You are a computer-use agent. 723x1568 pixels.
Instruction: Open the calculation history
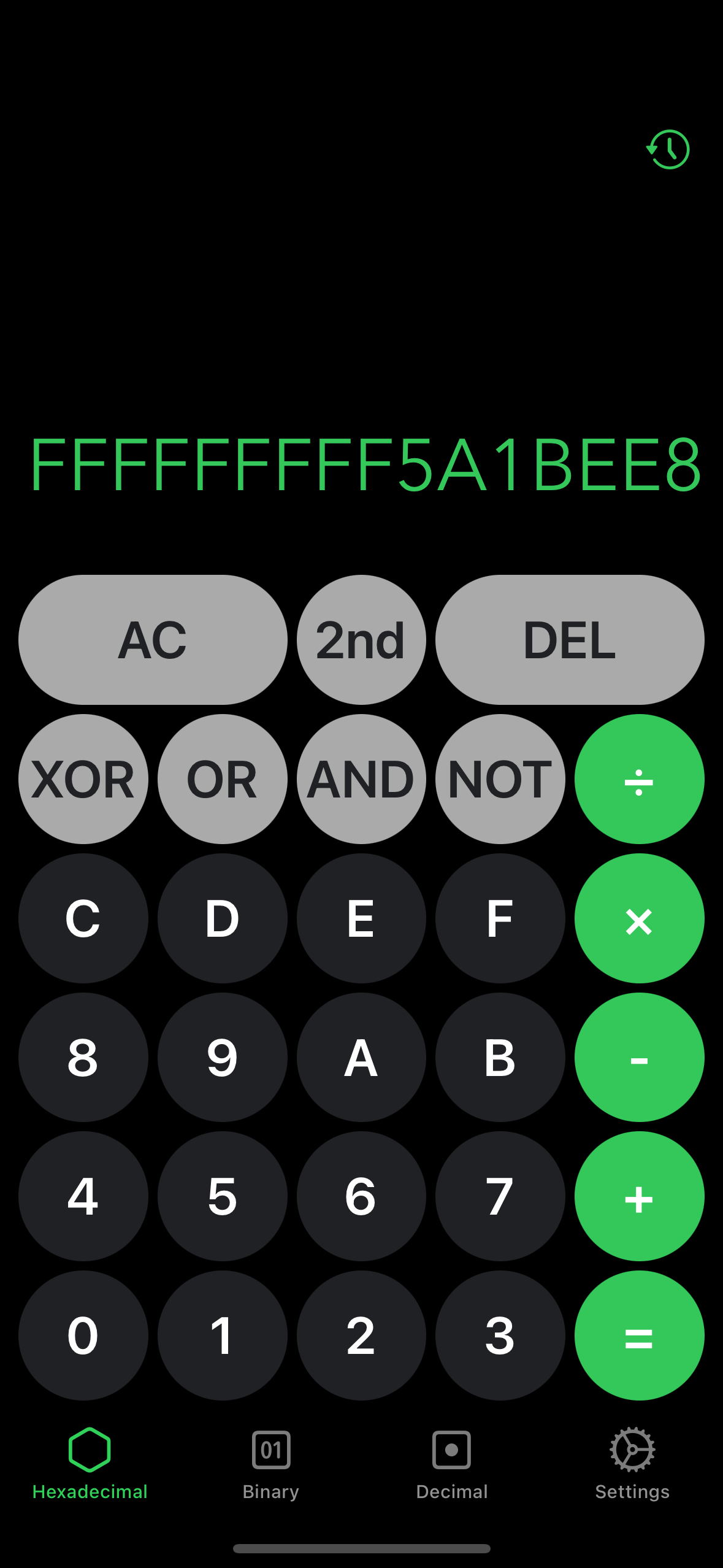[x=668, y=149]
